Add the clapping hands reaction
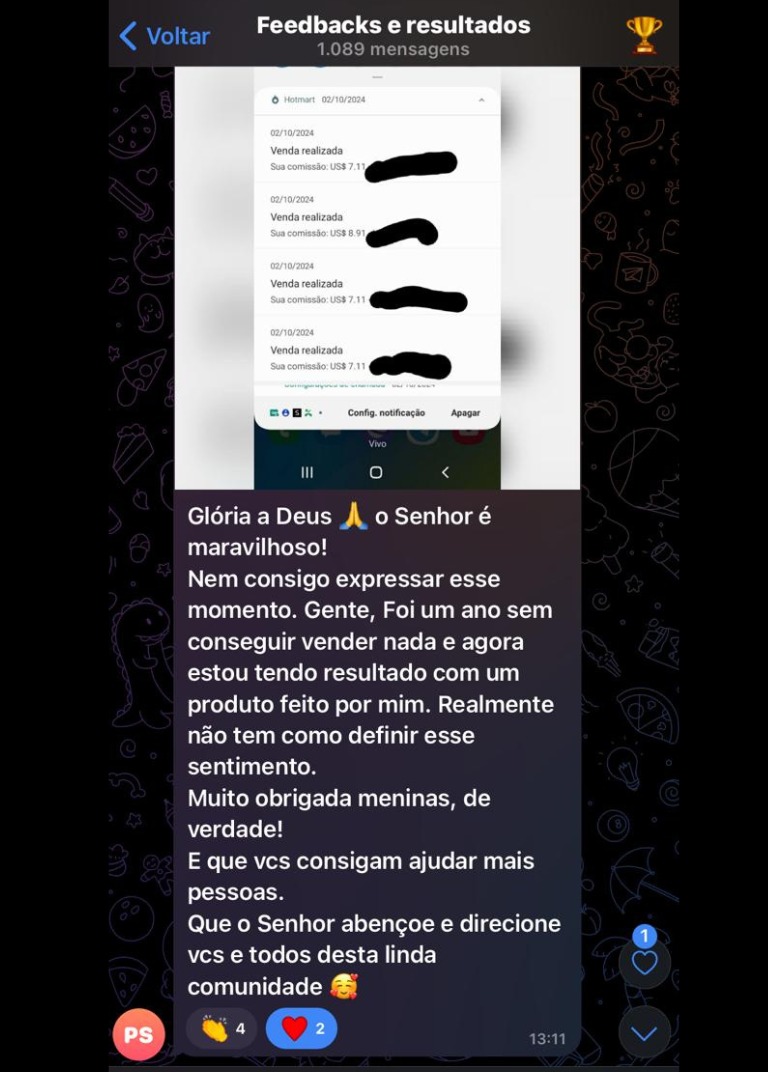This screenshot has height=1072, width=768. pyautogui.click(x=222, y=1028)
